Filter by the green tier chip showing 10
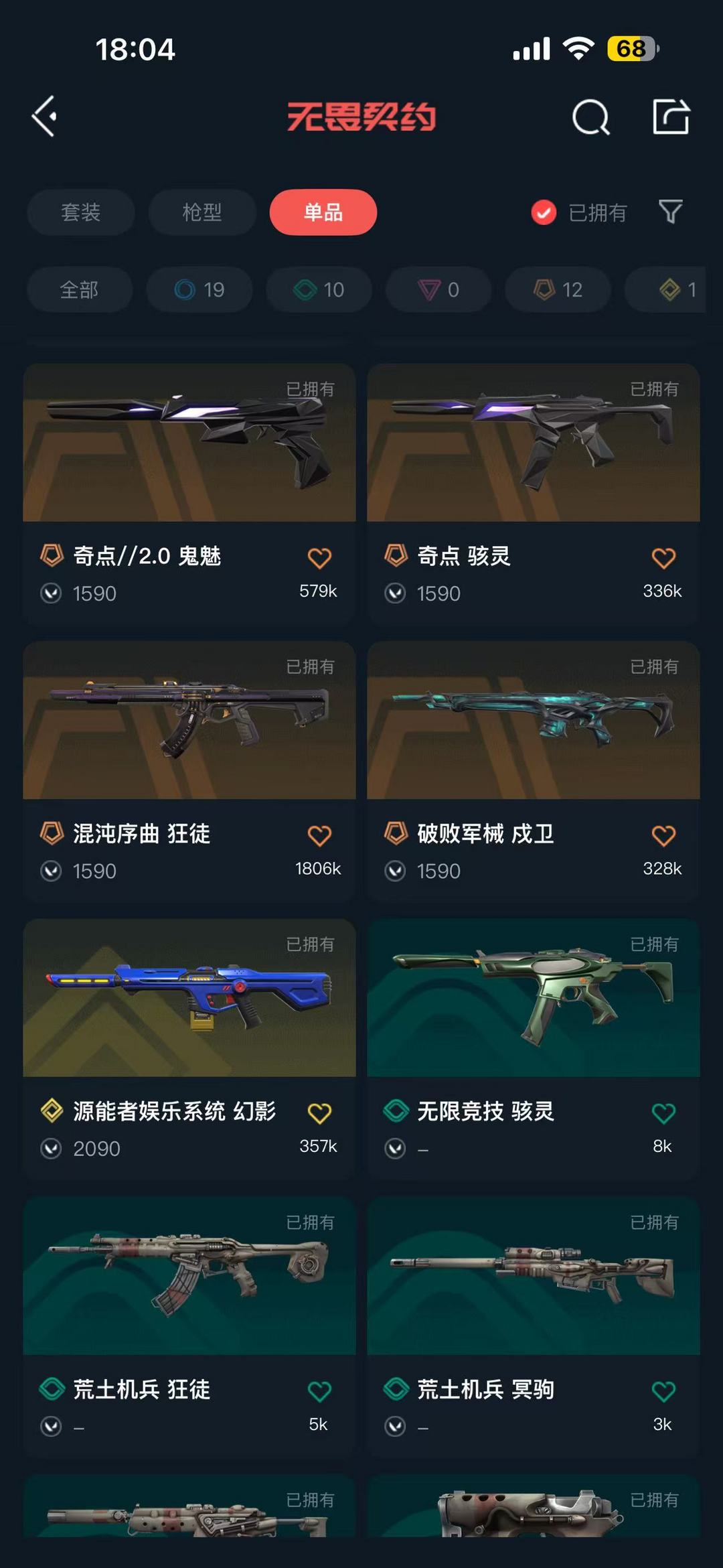The image size is (723, 1568). click(319, 289)
